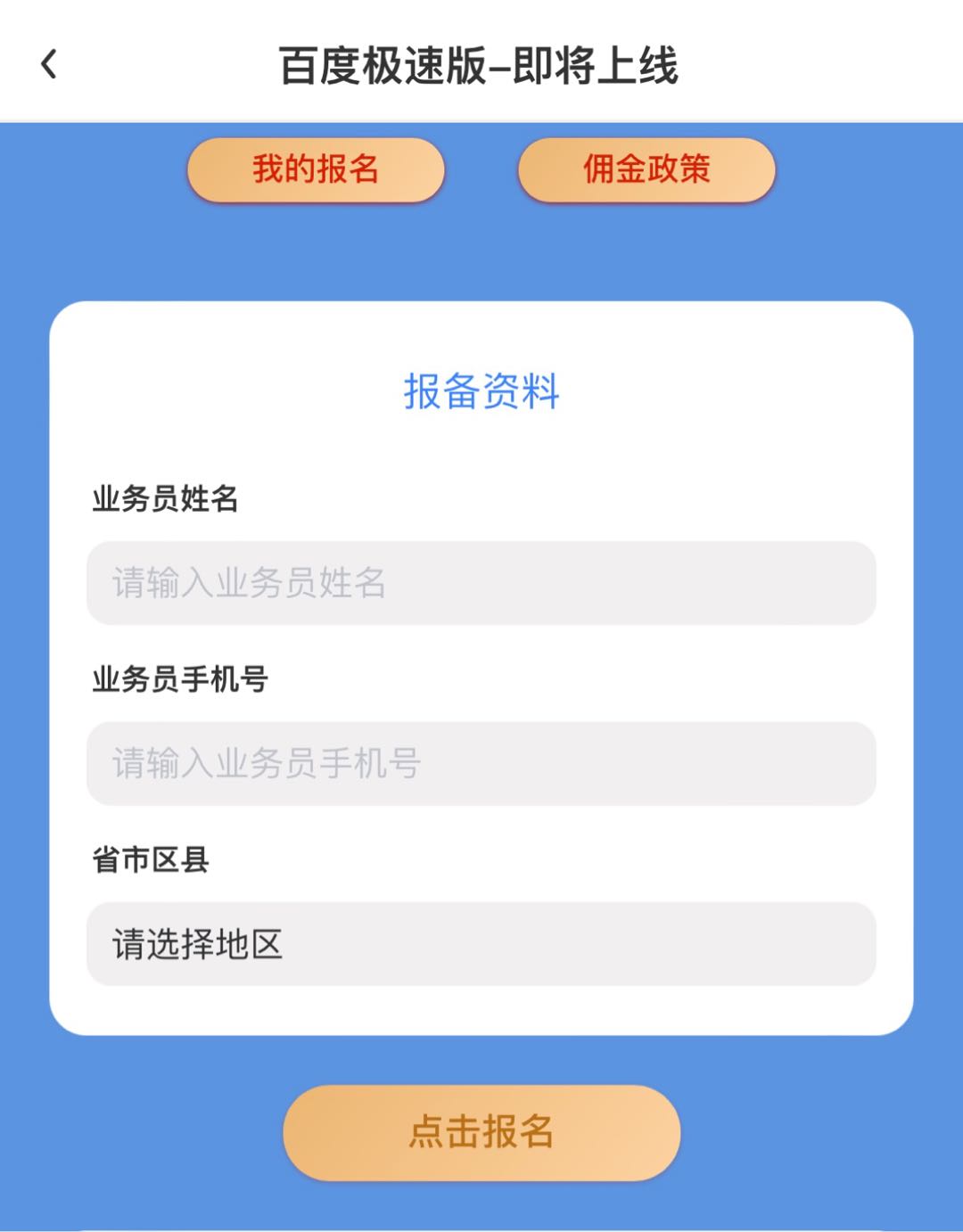Tap the 业务员手机号 phone number field
Screen dimensions: 963x1232
click(x=481, y=764)
